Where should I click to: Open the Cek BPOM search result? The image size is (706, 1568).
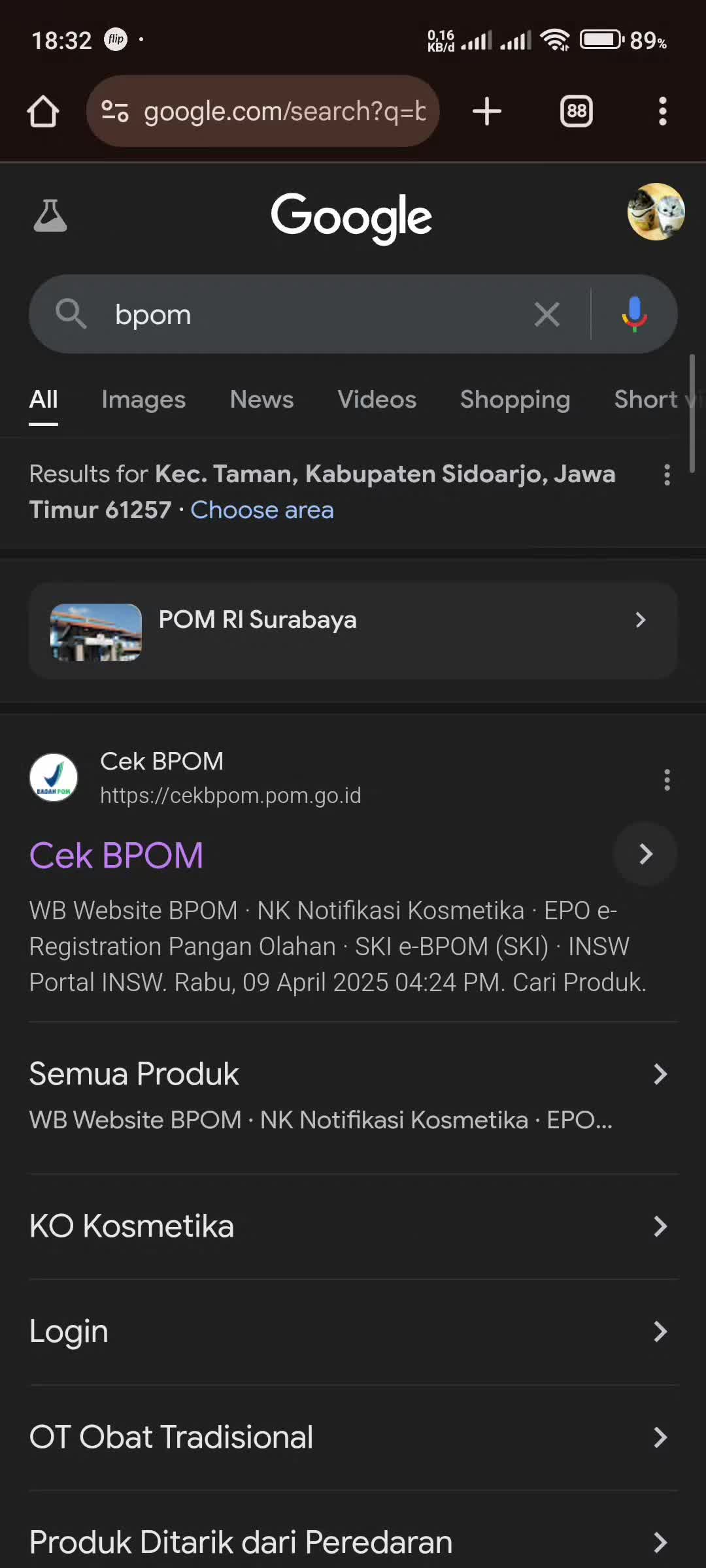point(116,855)
